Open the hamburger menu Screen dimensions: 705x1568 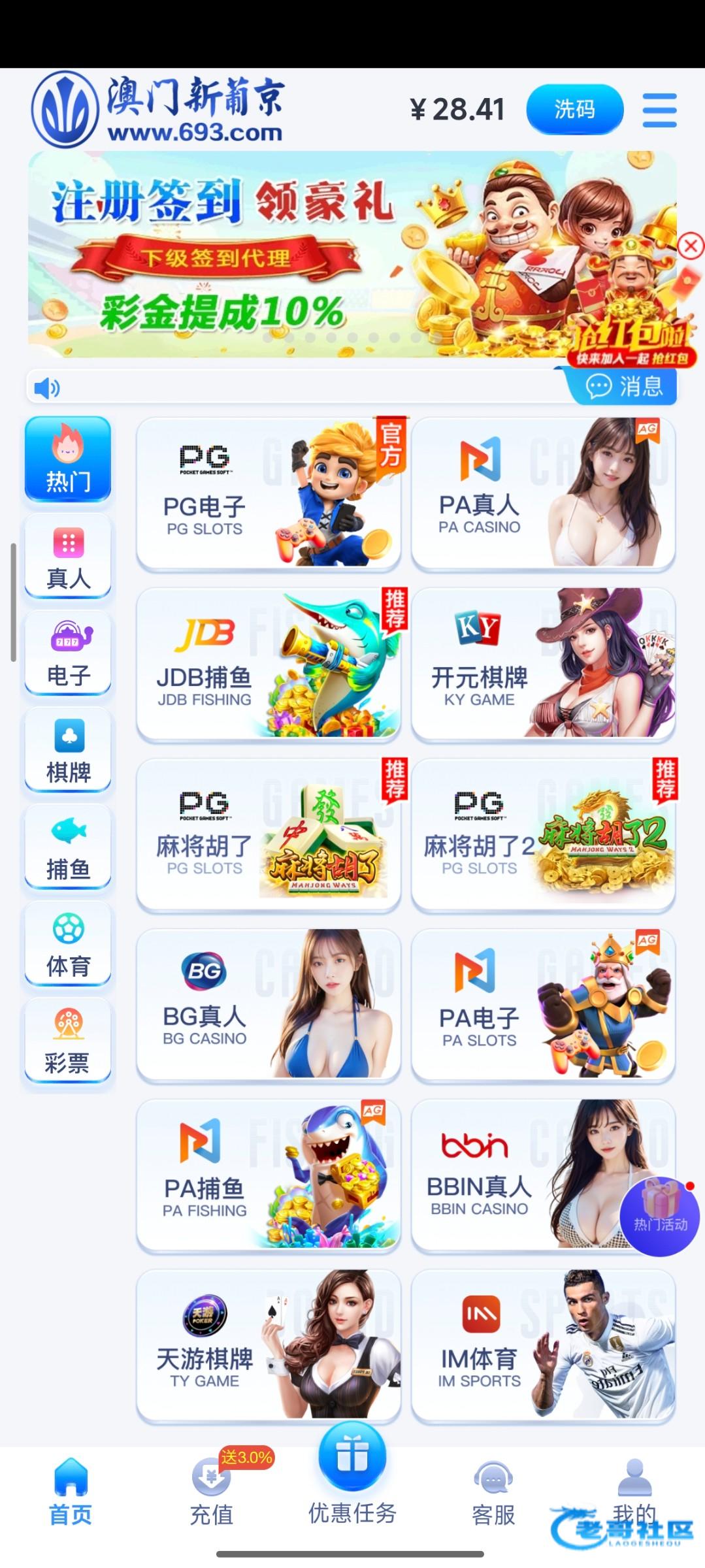pyautogui.click(x=659, y=110)
